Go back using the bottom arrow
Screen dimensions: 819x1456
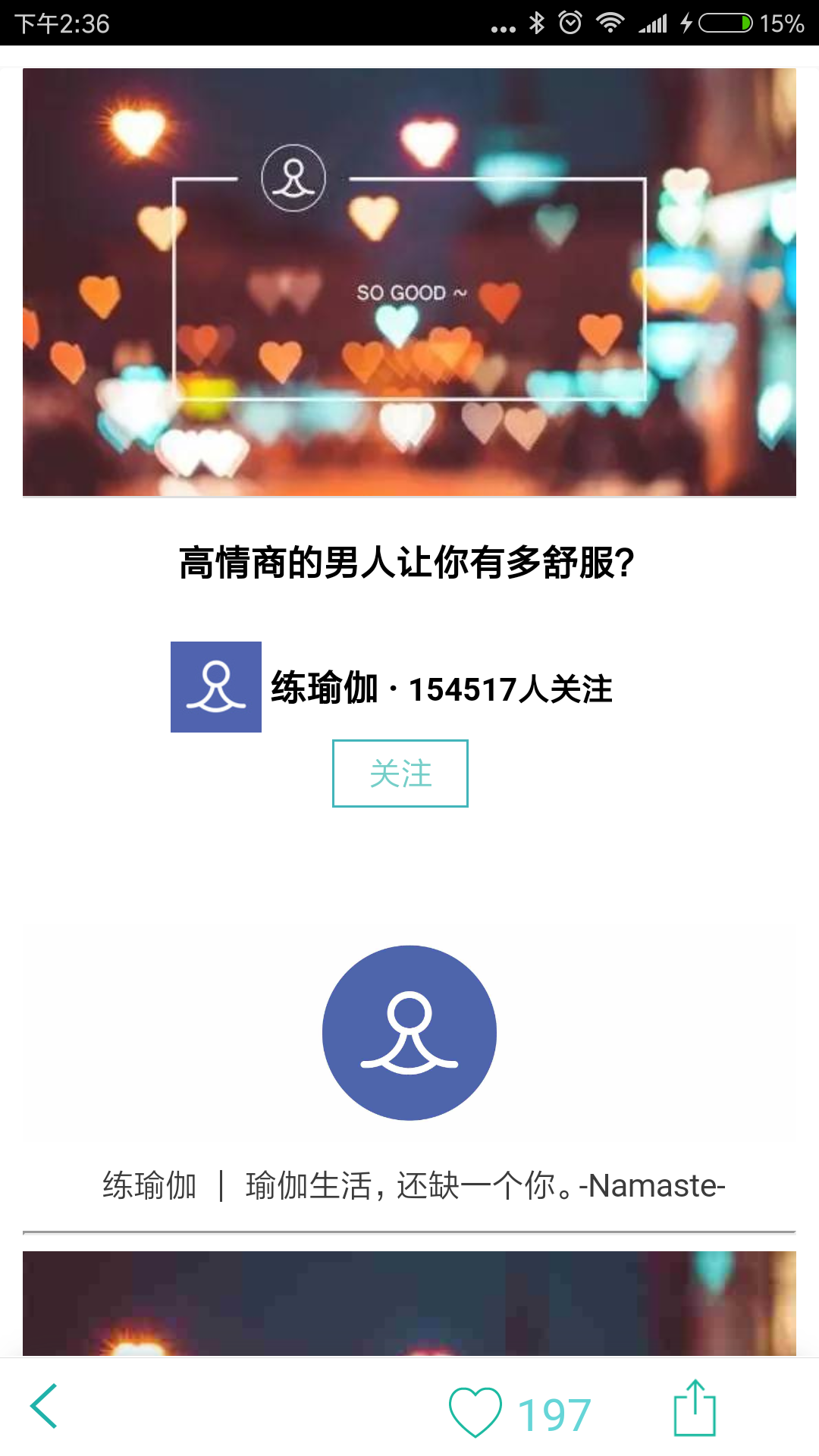pyautogui.click(x=44, y=1407)
